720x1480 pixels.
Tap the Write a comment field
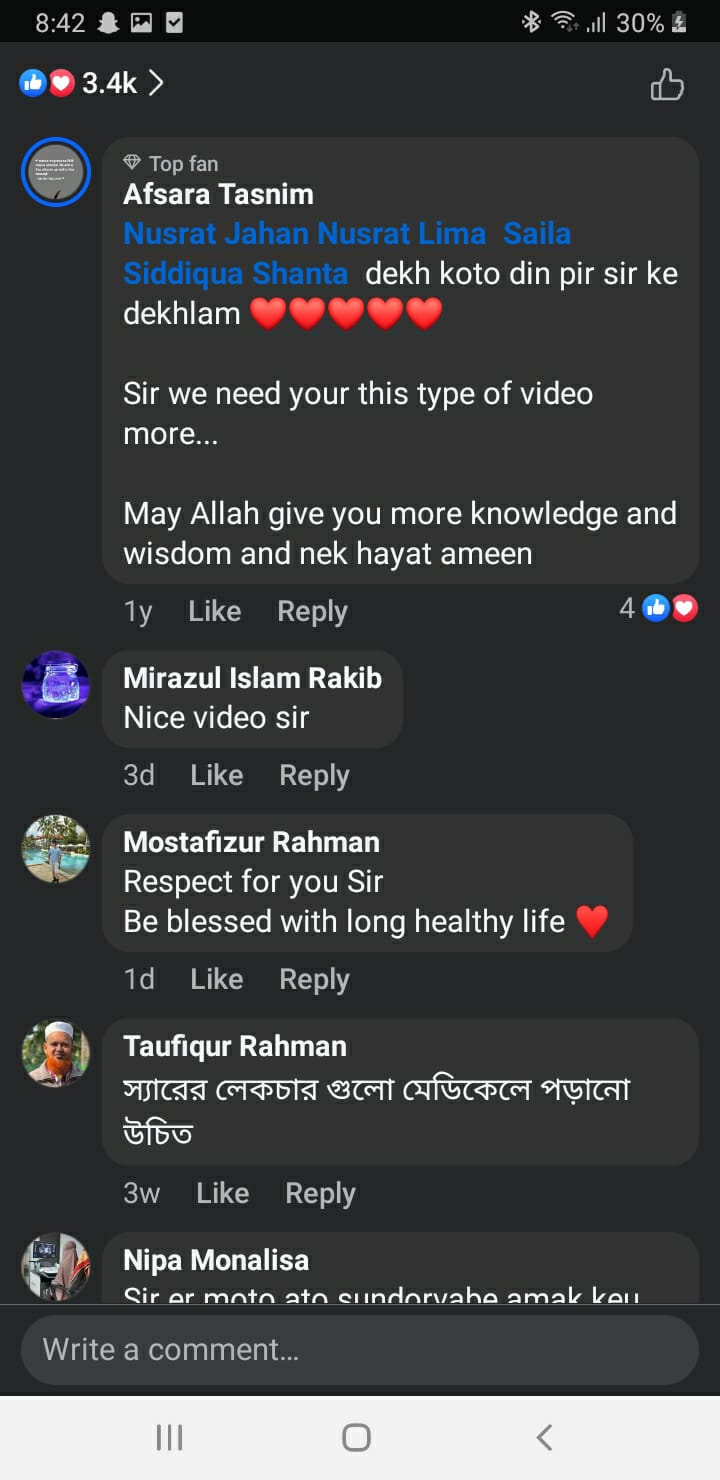pyautogui.click(x=360, y=1349)
